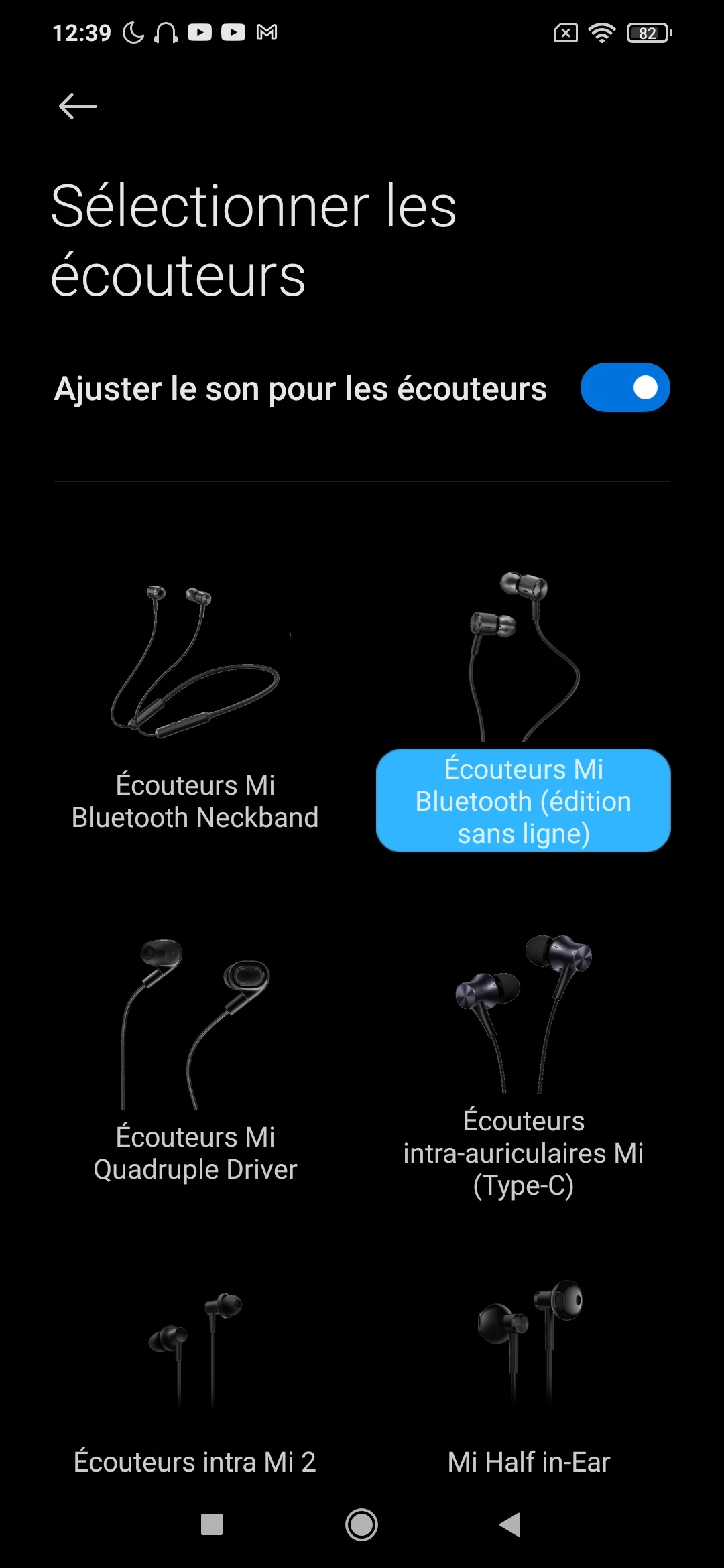
Task: Disable Ajuster le son pour les écouteurs
Action: pyautogui.click(x=625, y=387)
